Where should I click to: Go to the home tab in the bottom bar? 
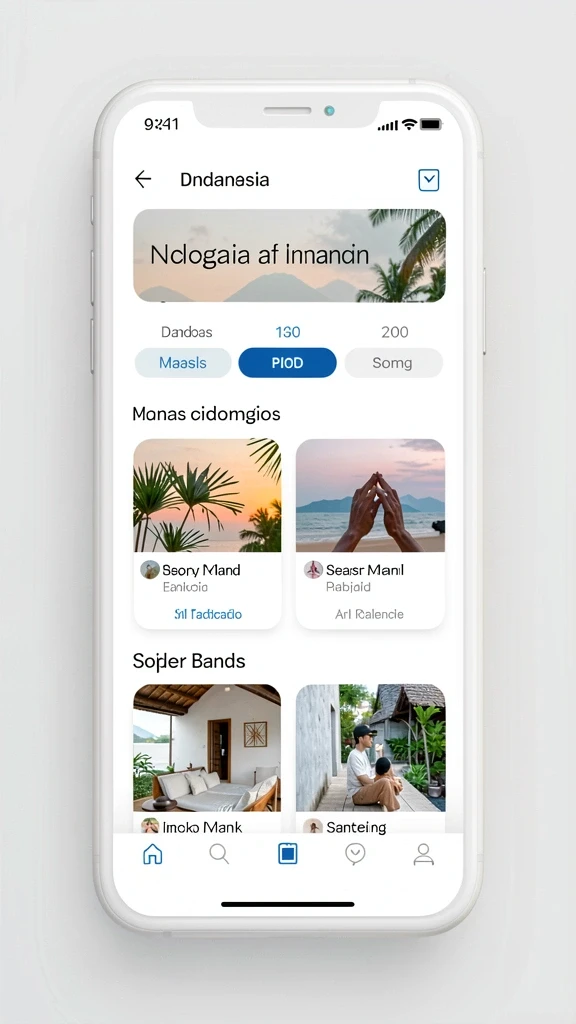pyautogui.click(x=153, y=854)
